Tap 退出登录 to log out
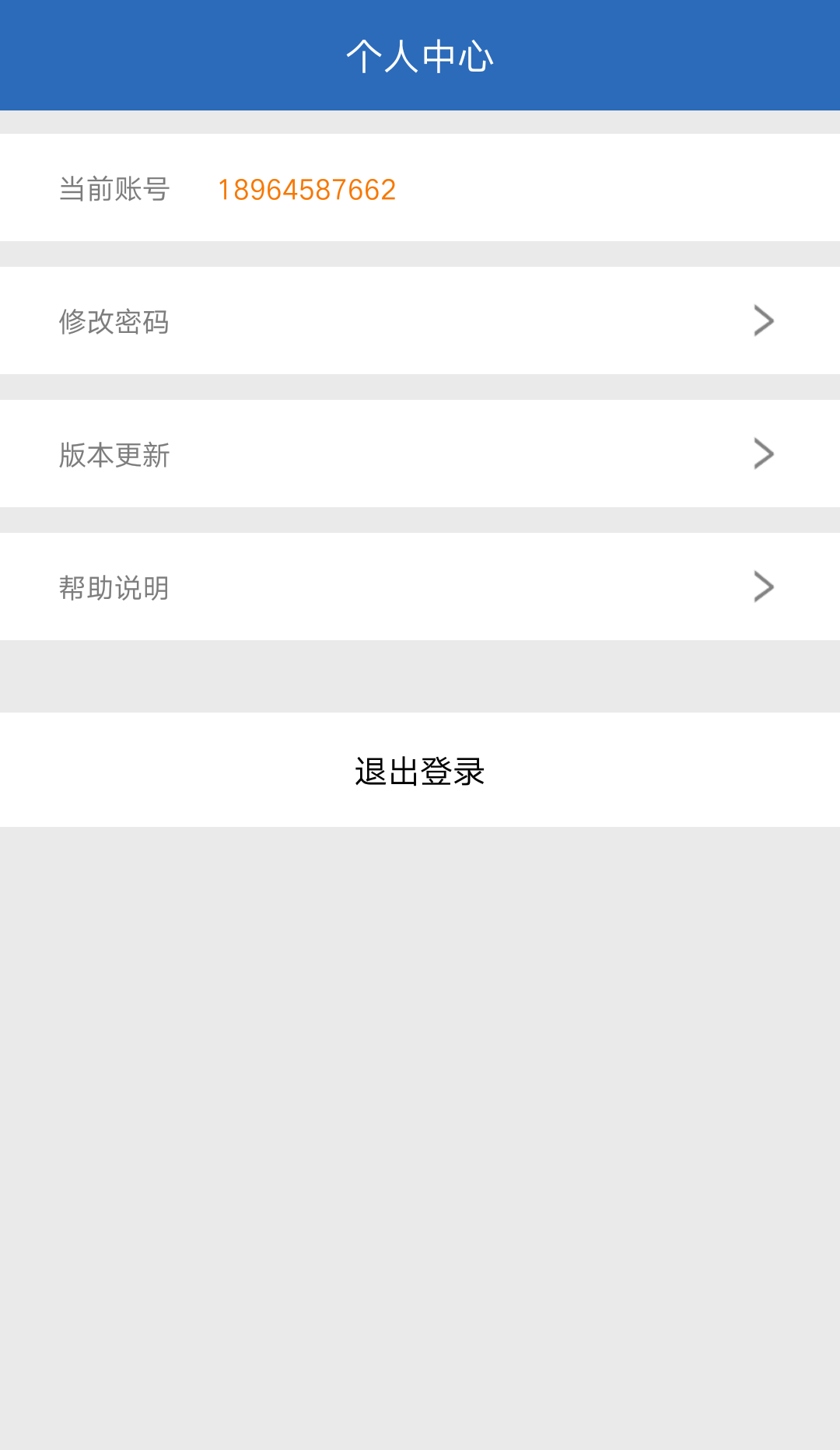Screen dimensions: 840x1450 (x=420, y=770)
